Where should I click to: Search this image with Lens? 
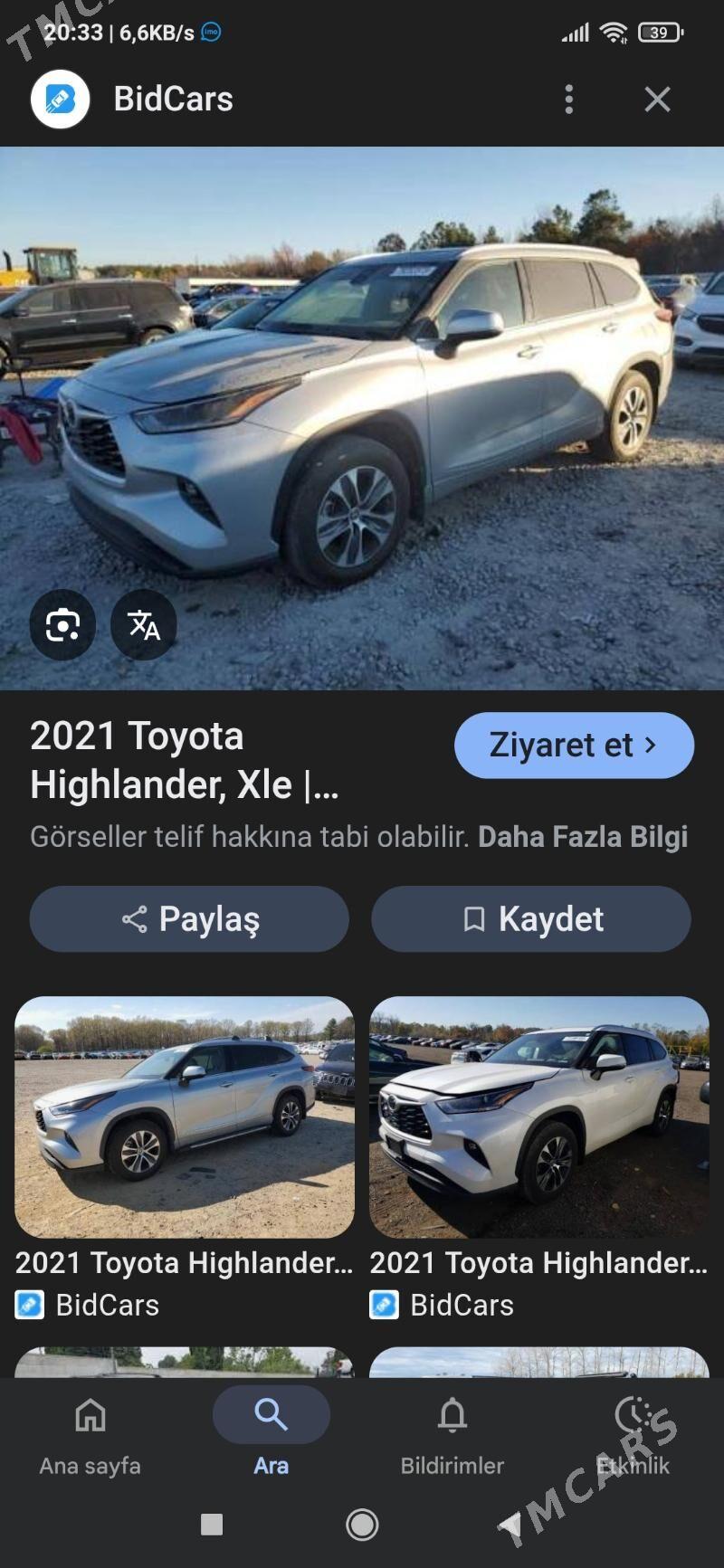tap(62, 625)
